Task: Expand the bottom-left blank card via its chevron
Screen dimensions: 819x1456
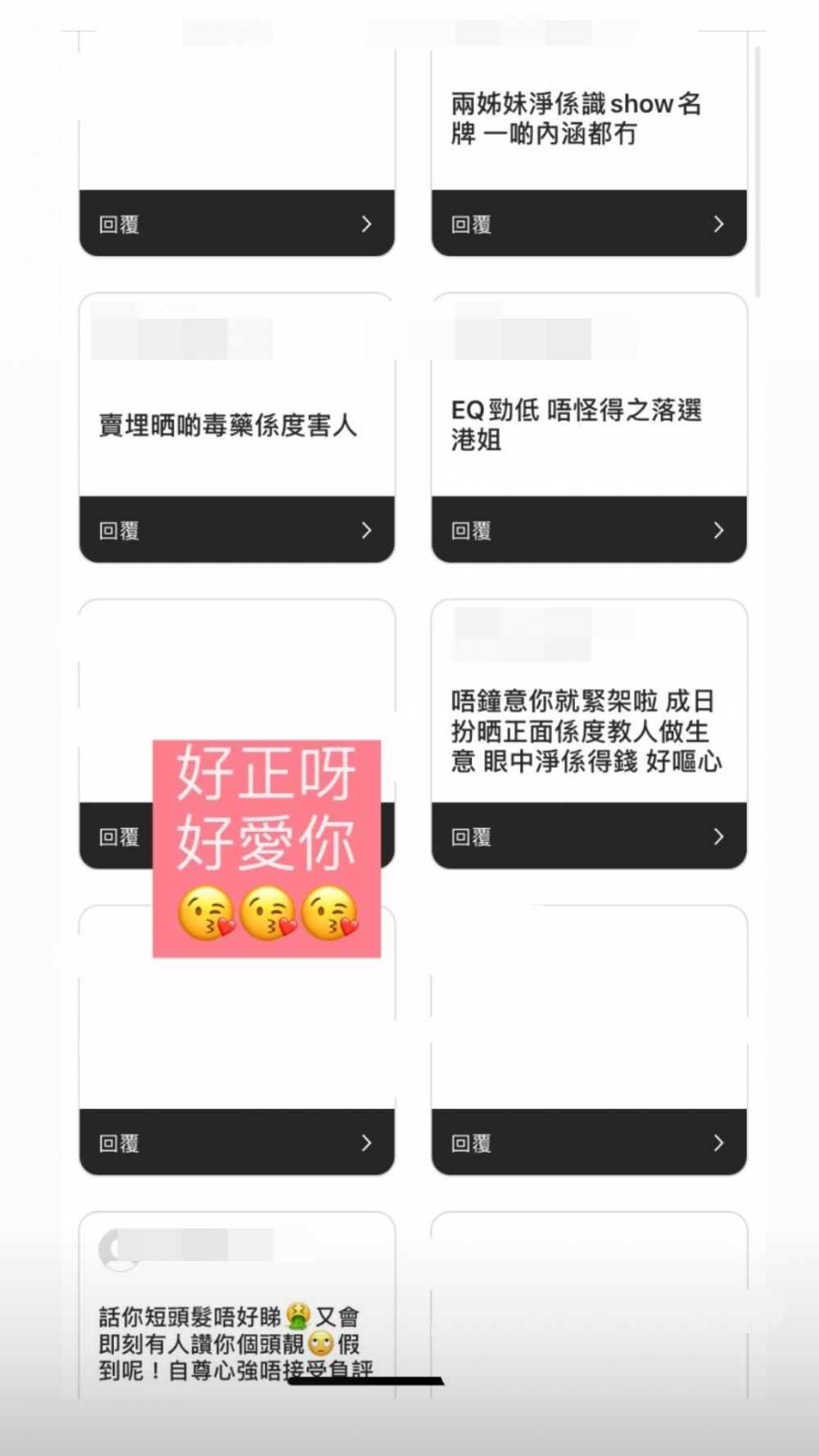Action: click(x=368, y=1144)
